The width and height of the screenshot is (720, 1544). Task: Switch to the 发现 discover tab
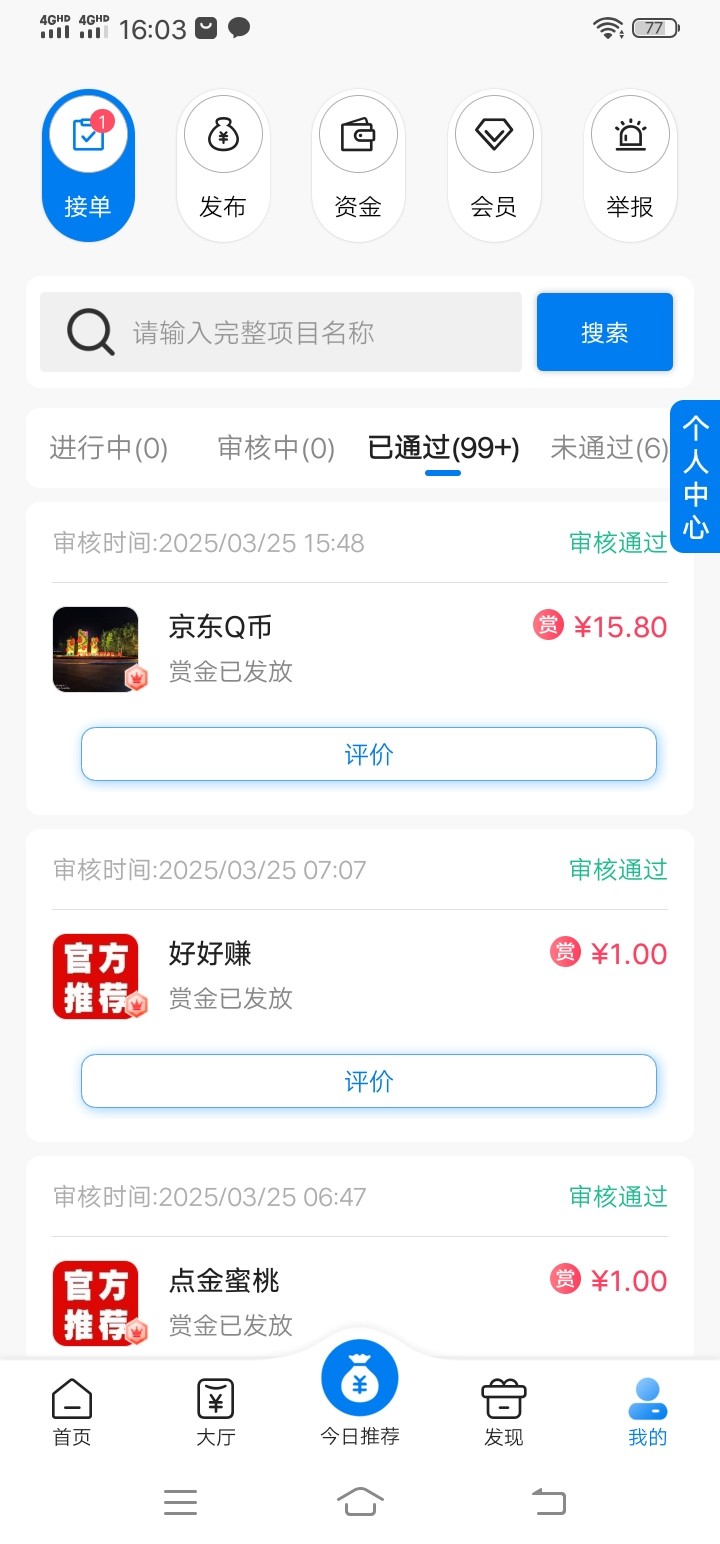tap(504, 1412)
